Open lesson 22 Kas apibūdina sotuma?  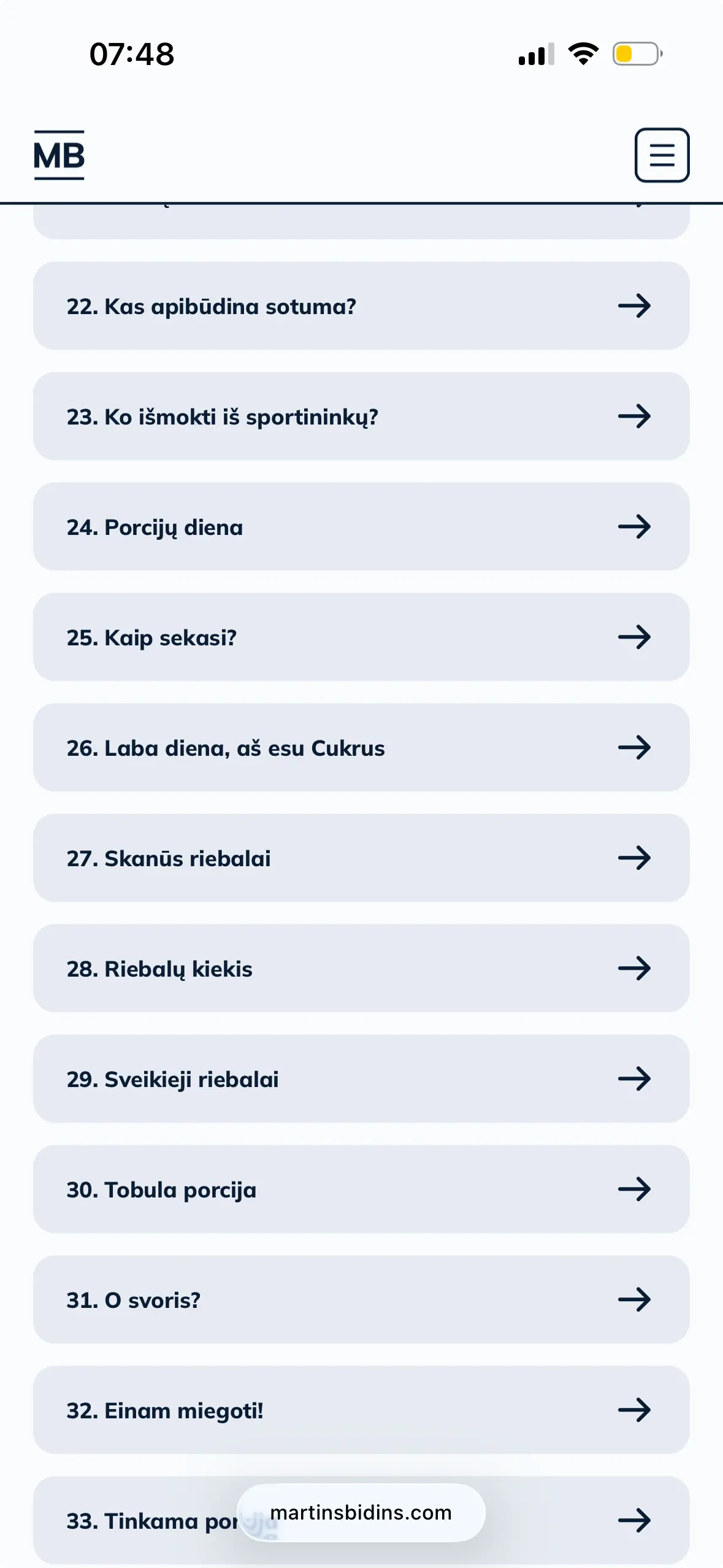(361, 306)
